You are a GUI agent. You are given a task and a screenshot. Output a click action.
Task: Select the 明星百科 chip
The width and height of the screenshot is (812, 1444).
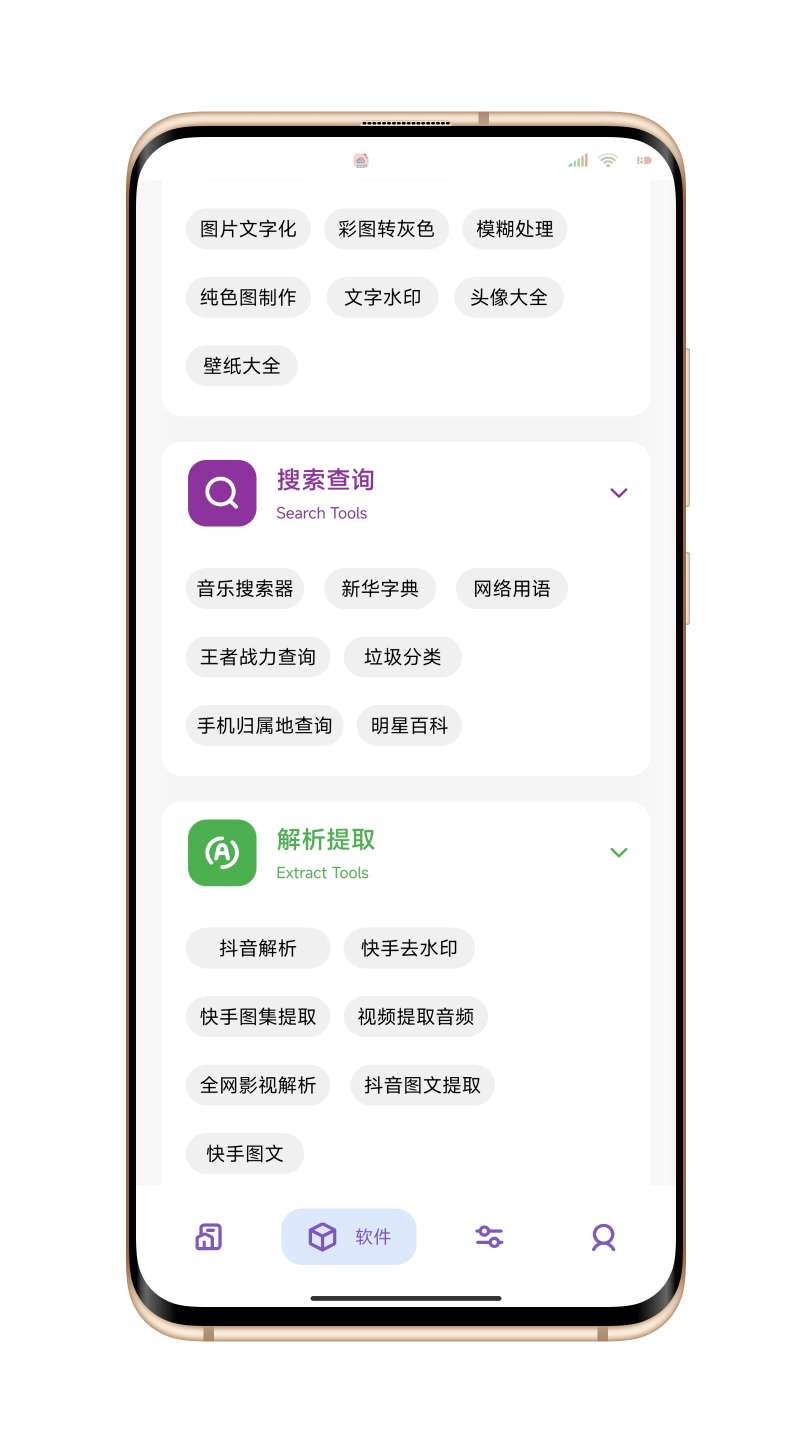[x=409, y=726]
